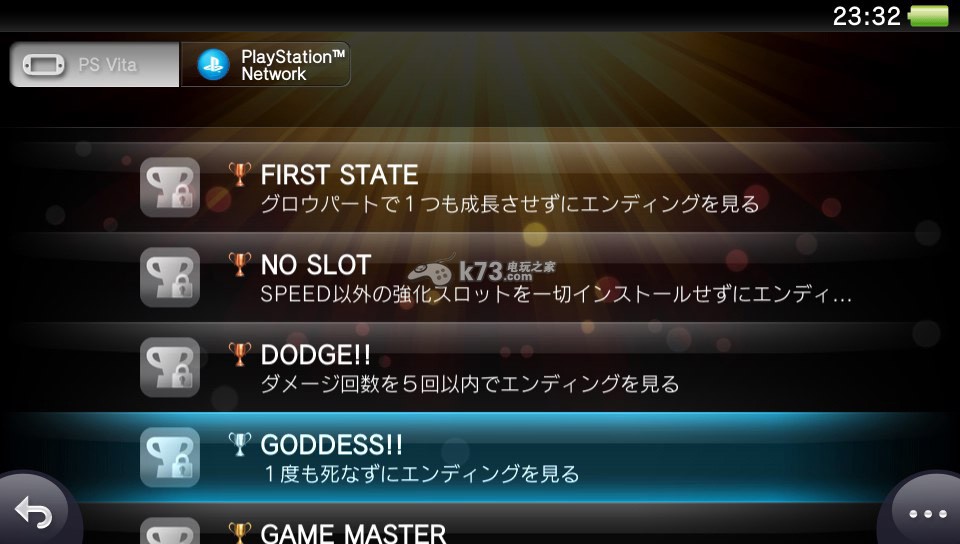Switch to the PlayStation Network tab

click(x=266, y=65)
